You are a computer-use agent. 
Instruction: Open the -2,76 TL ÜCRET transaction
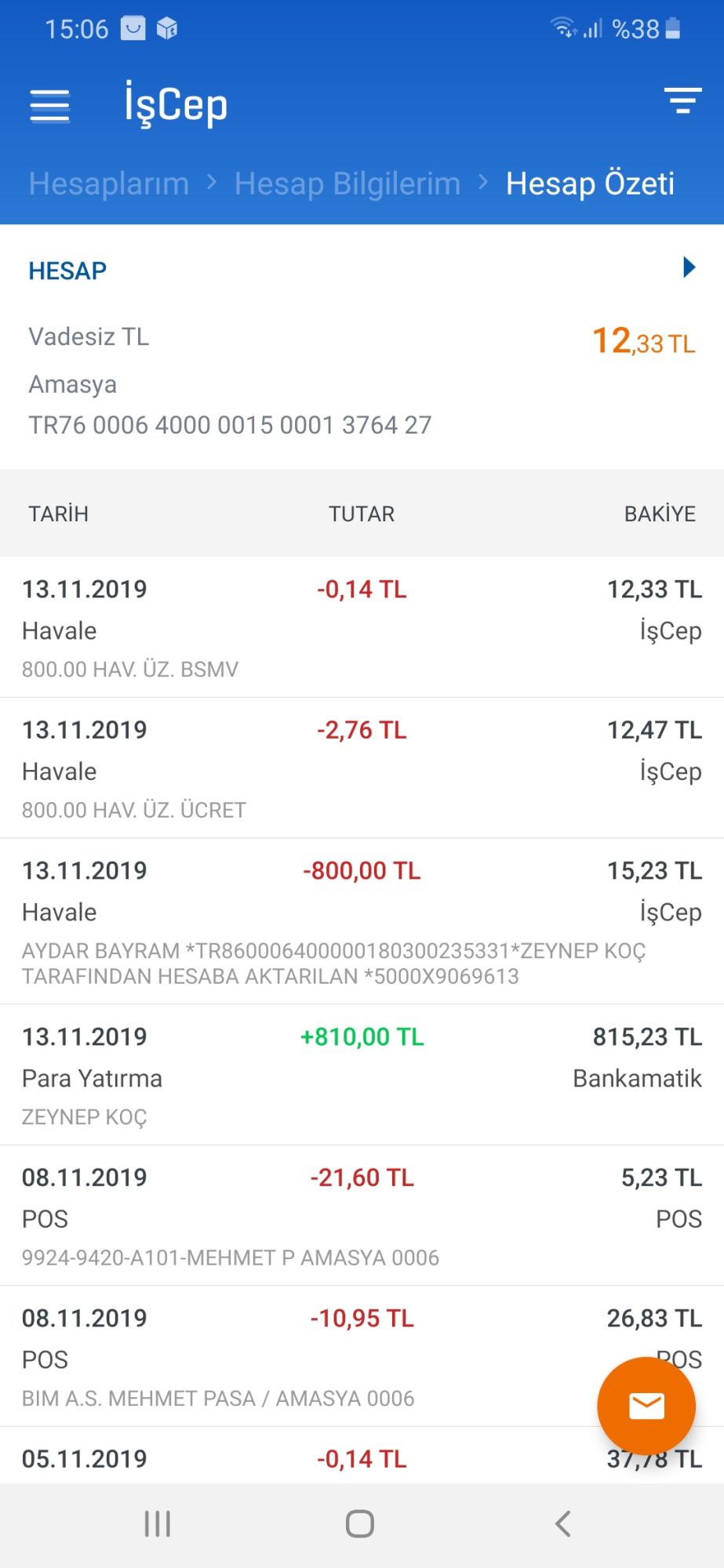(x=362, y=768)
